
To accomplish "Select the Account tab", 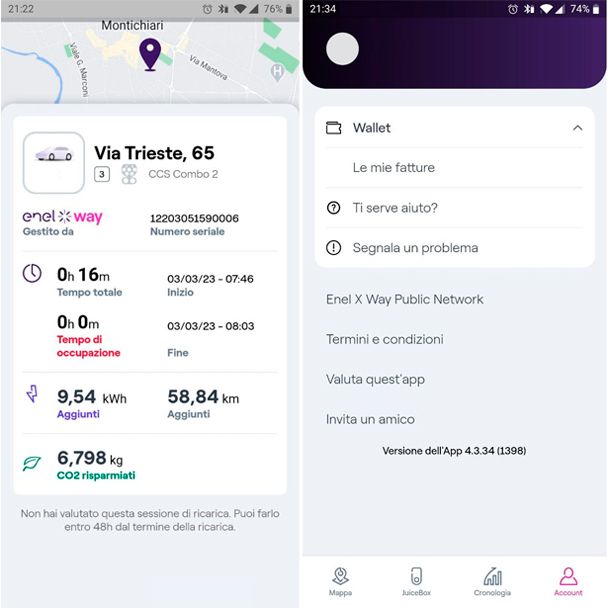I will point(568,581).
